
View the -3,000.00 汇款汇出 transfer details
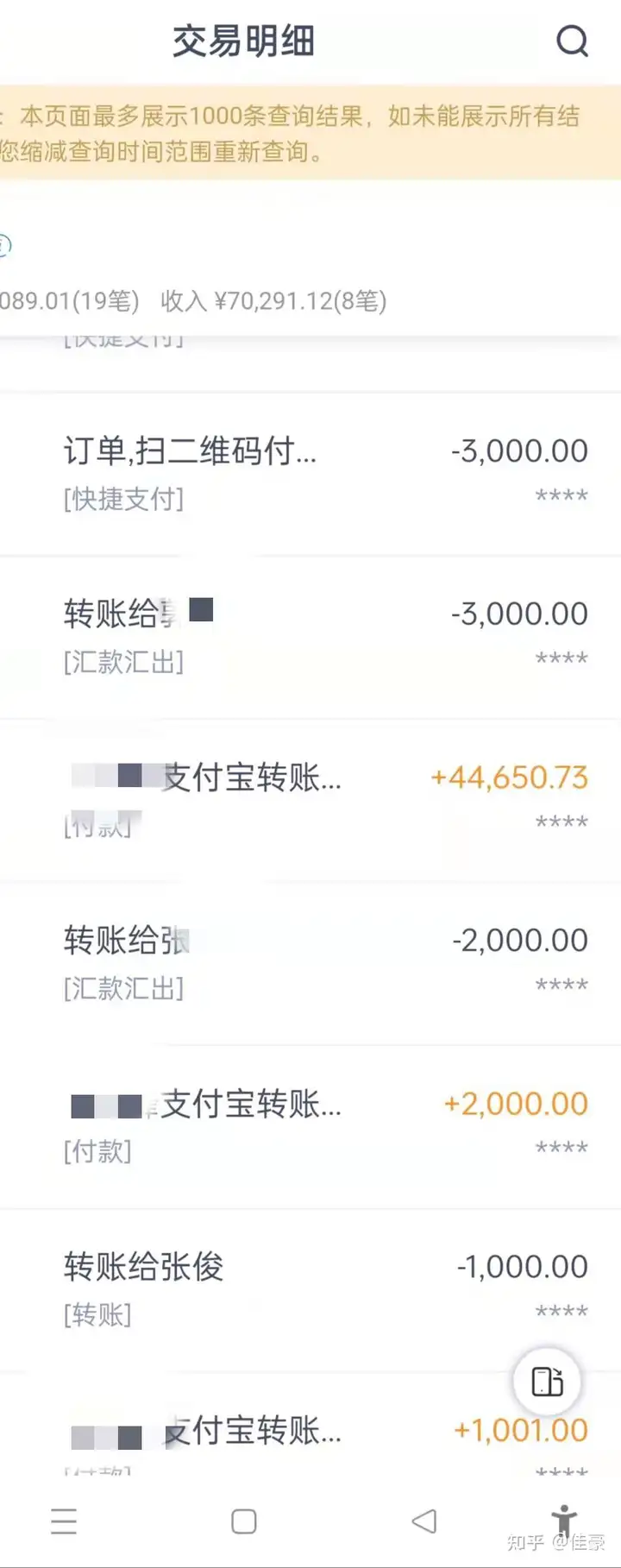point(310,636)
